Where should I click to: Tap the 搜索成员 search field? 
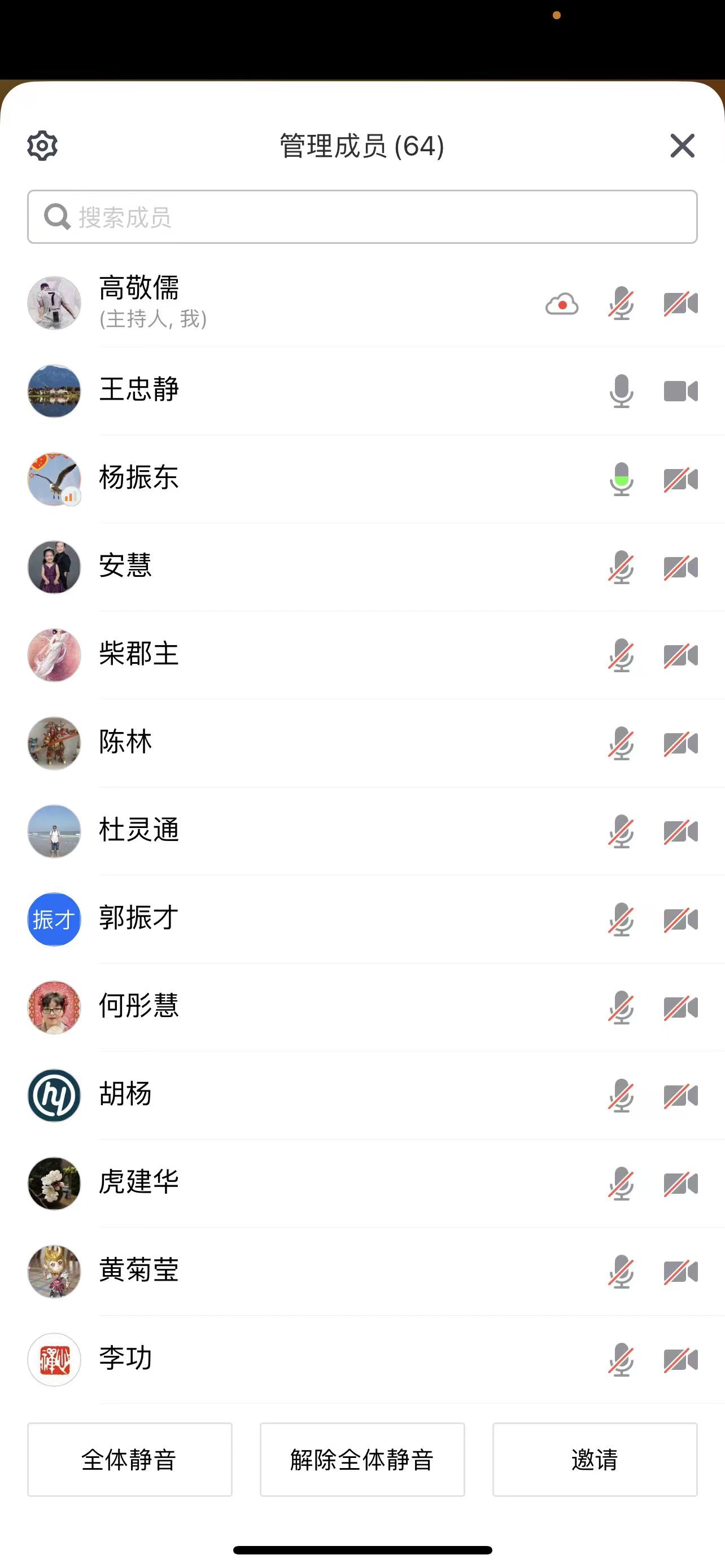[362, 217]
